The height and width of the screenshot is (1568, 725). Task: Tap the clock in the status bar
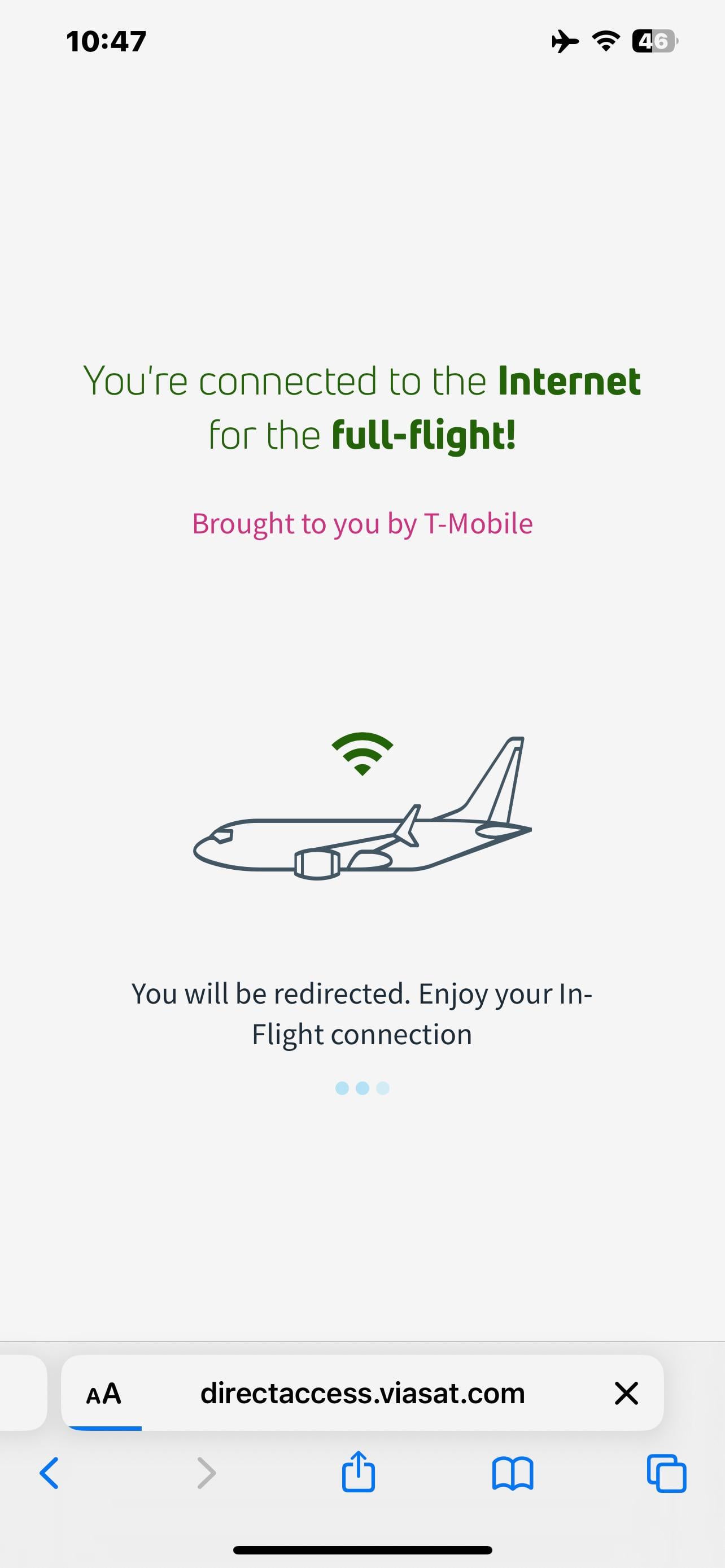[104, 40]
